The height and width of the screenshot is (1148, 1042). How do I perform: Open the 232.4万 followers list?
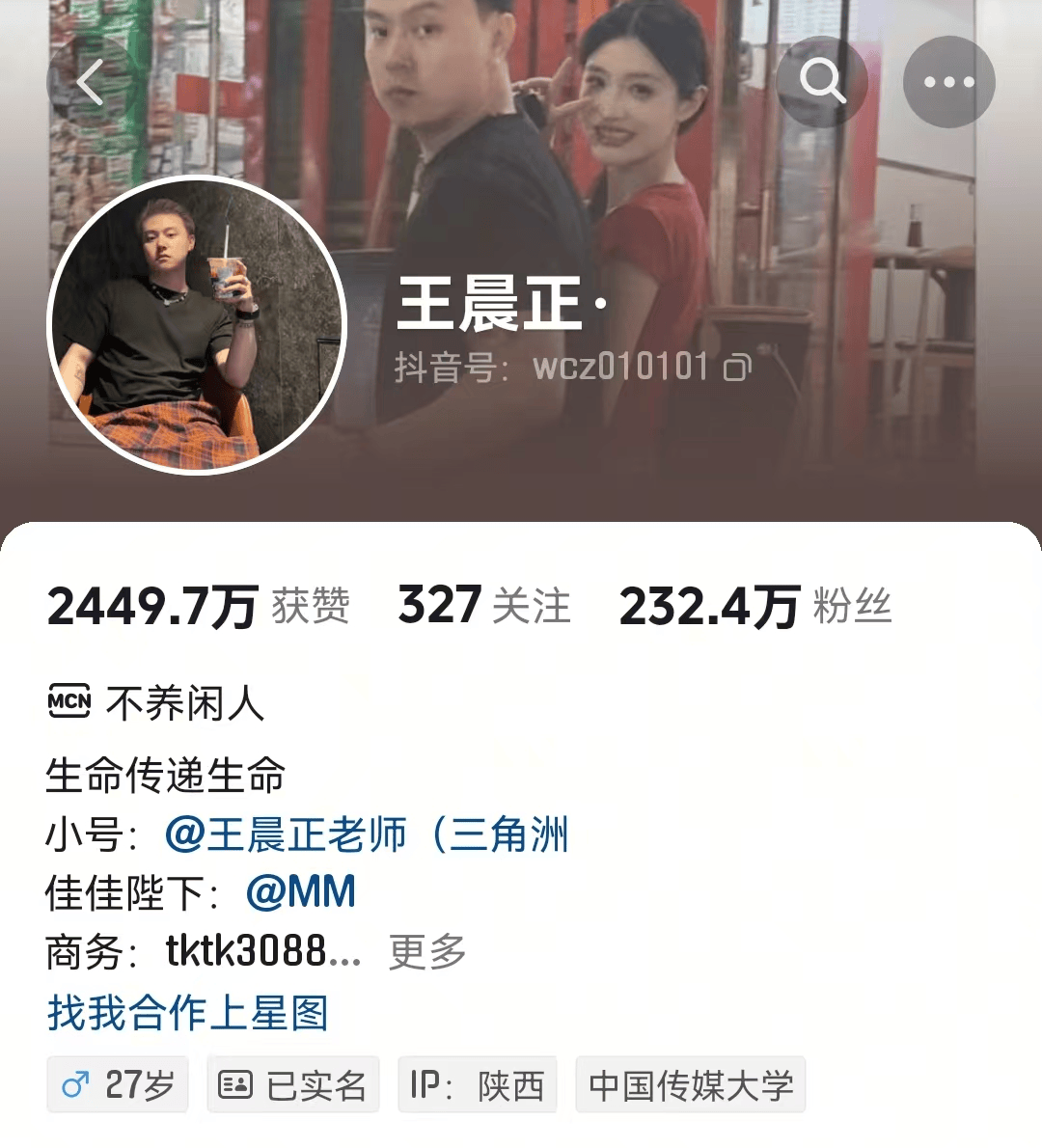[754, 607]
